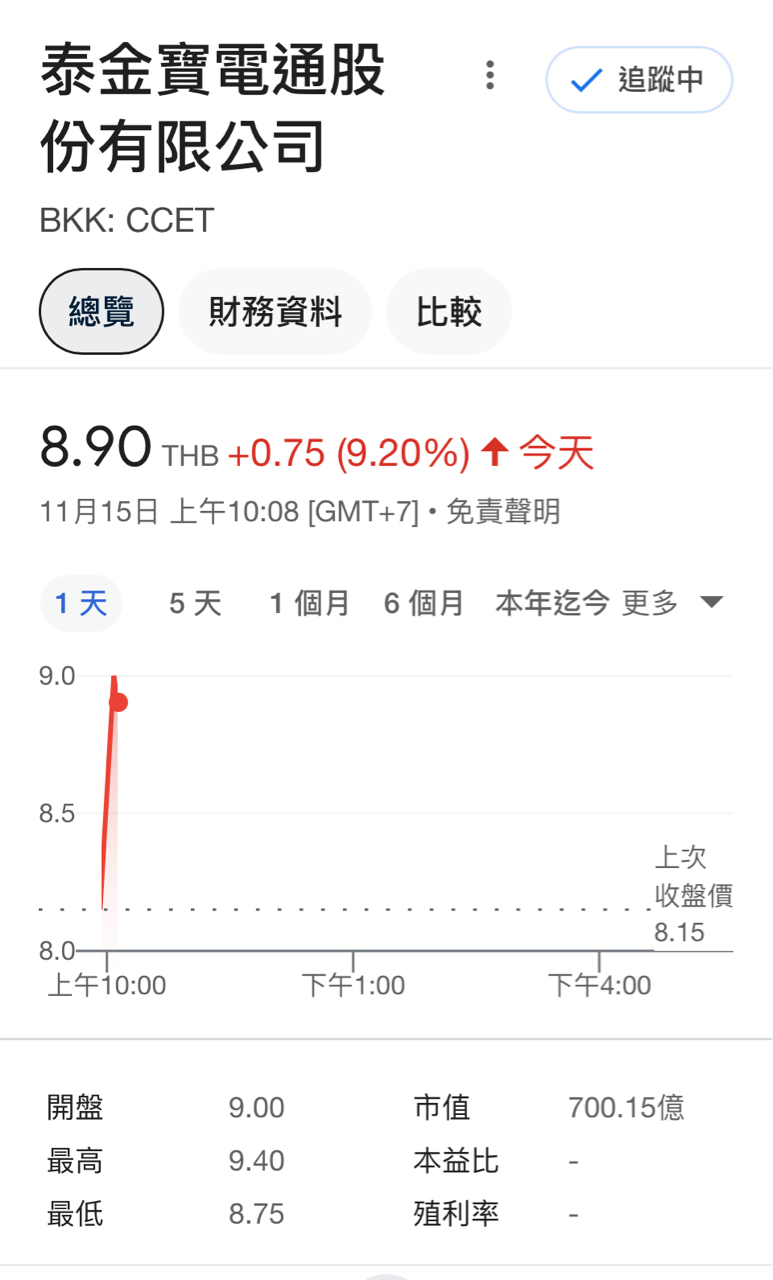
Task: Show the 1 個月 chart range
Action: [309, 603]
